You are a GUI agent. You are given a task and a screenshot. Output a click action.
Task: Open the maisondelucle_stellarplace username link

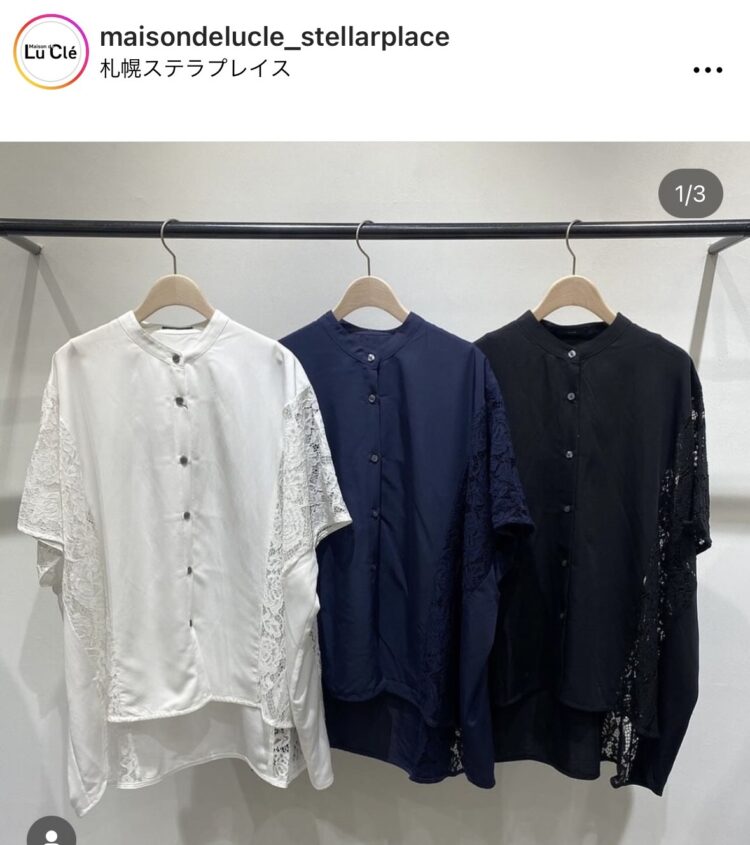pos(274,37)
